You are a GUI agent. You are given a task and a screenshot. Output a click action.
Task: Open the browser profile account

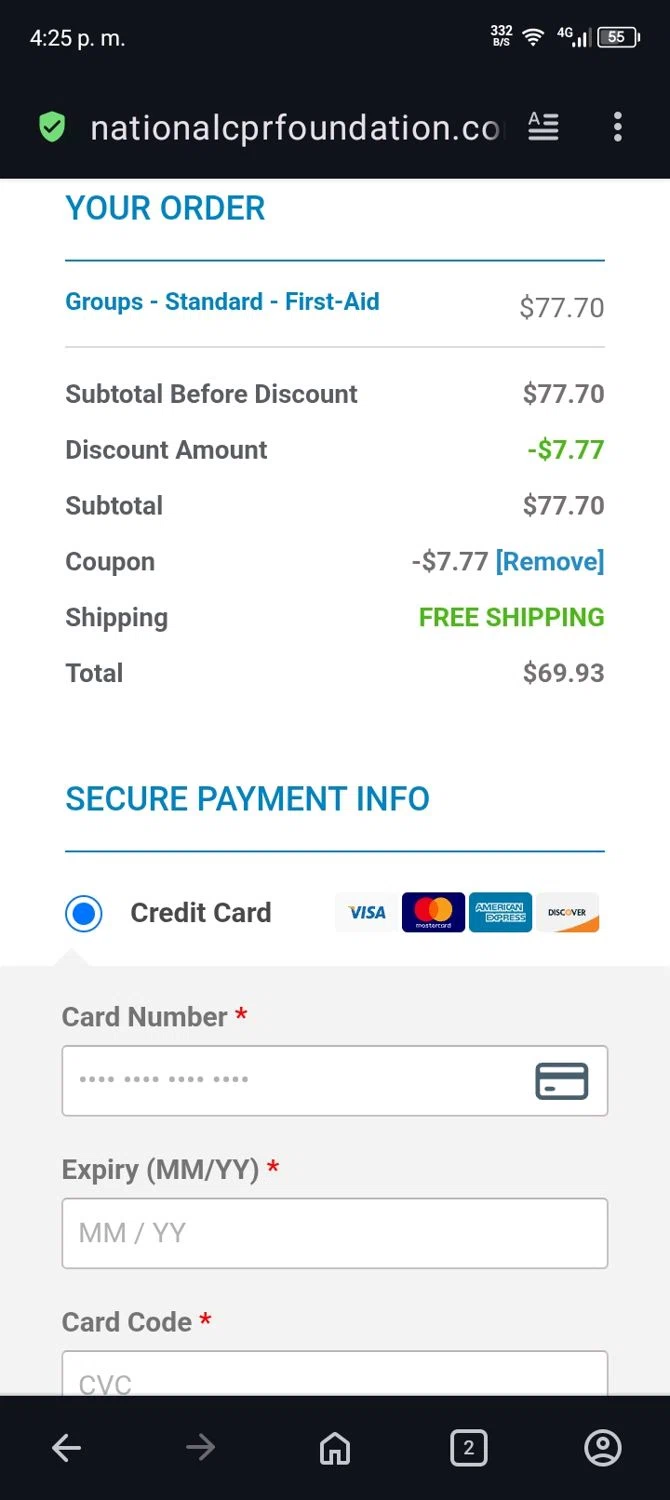coord(602,1447)
